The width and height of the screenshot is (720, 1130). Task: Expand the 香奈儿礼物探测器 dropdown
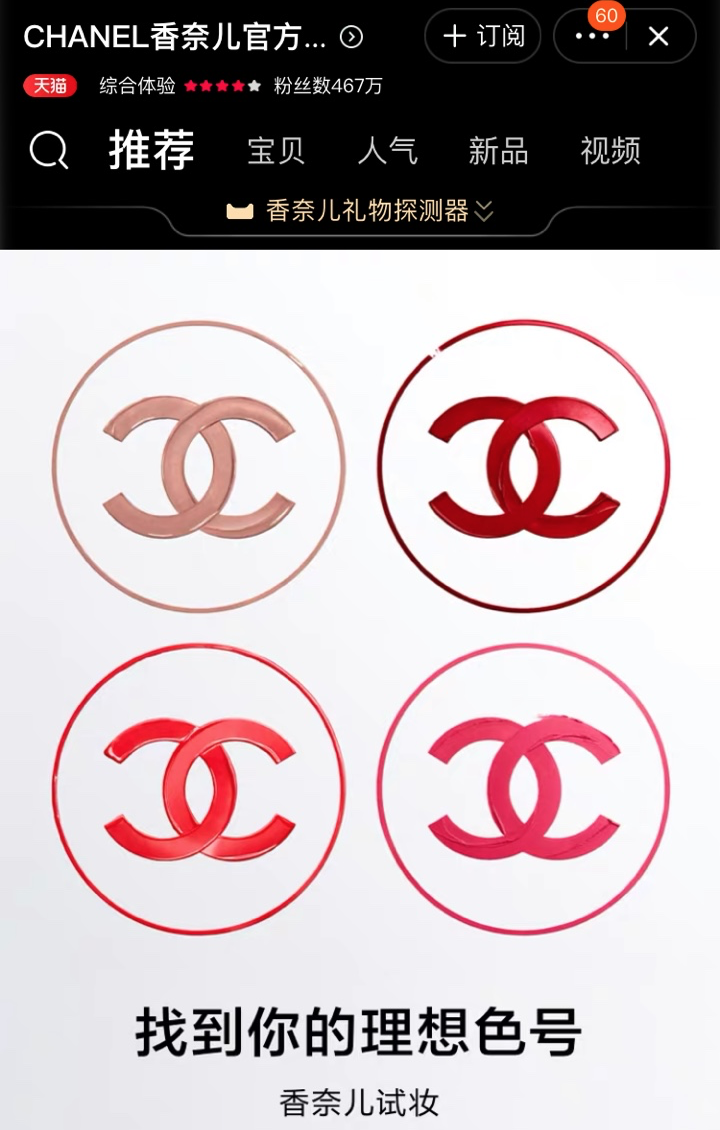361,211
